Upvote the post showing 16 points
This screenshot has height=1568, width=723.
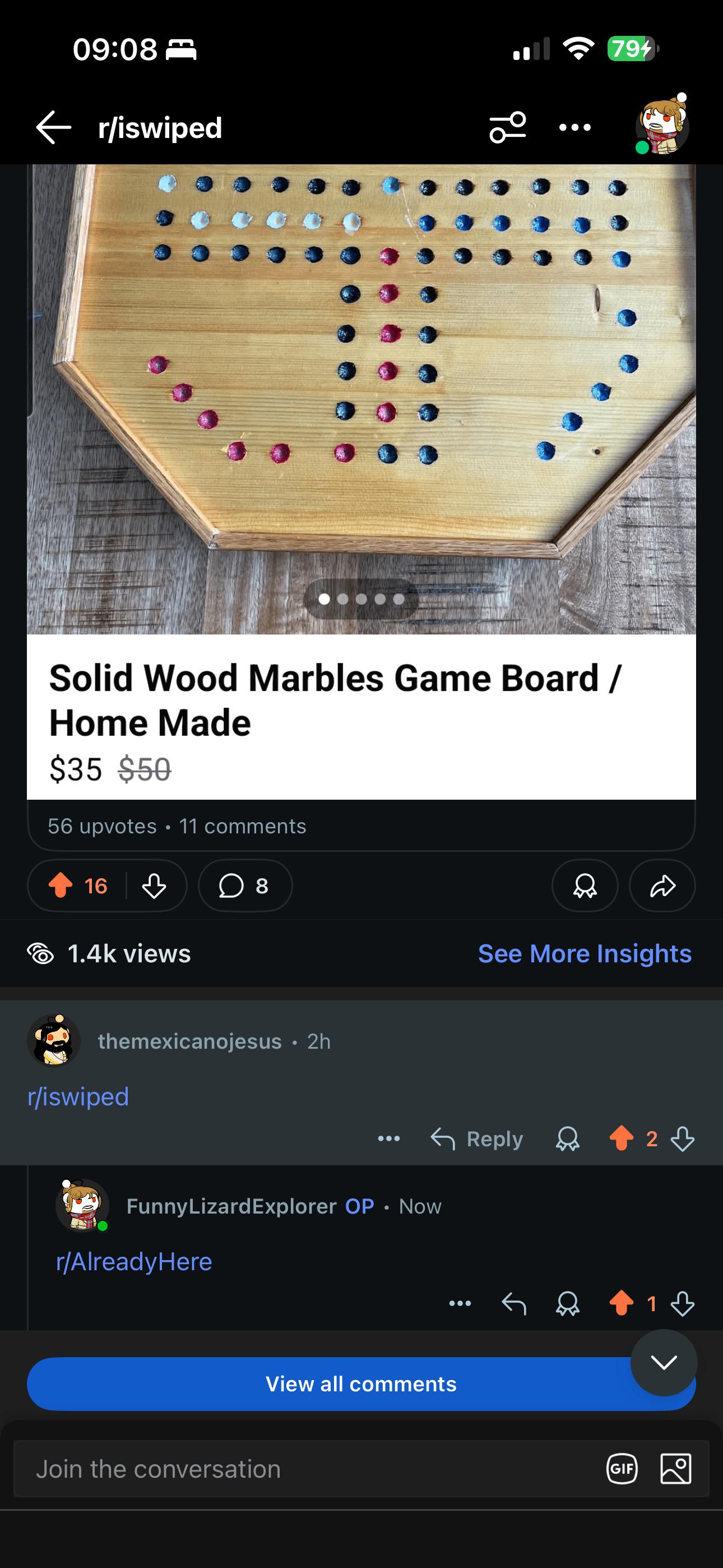tap(61, 886)
